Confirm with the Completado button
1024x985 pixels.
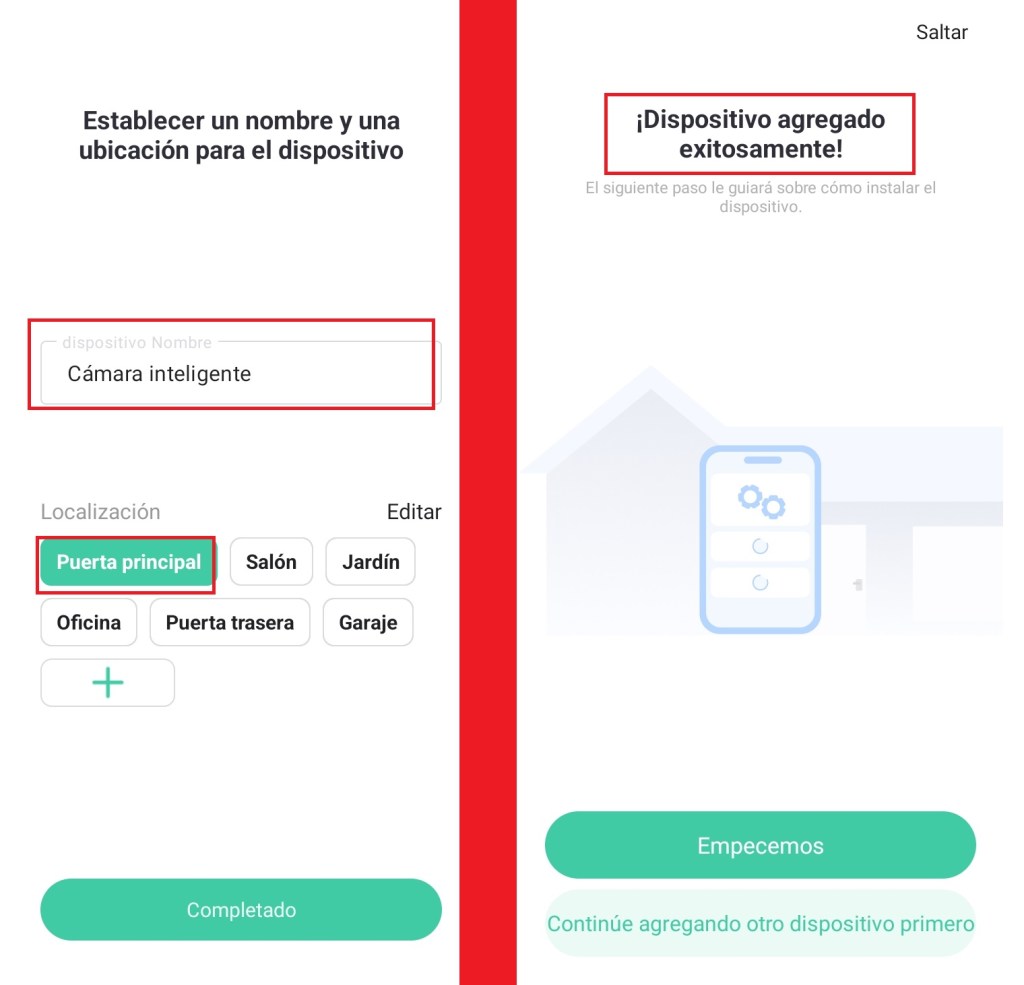coord(241,910)
